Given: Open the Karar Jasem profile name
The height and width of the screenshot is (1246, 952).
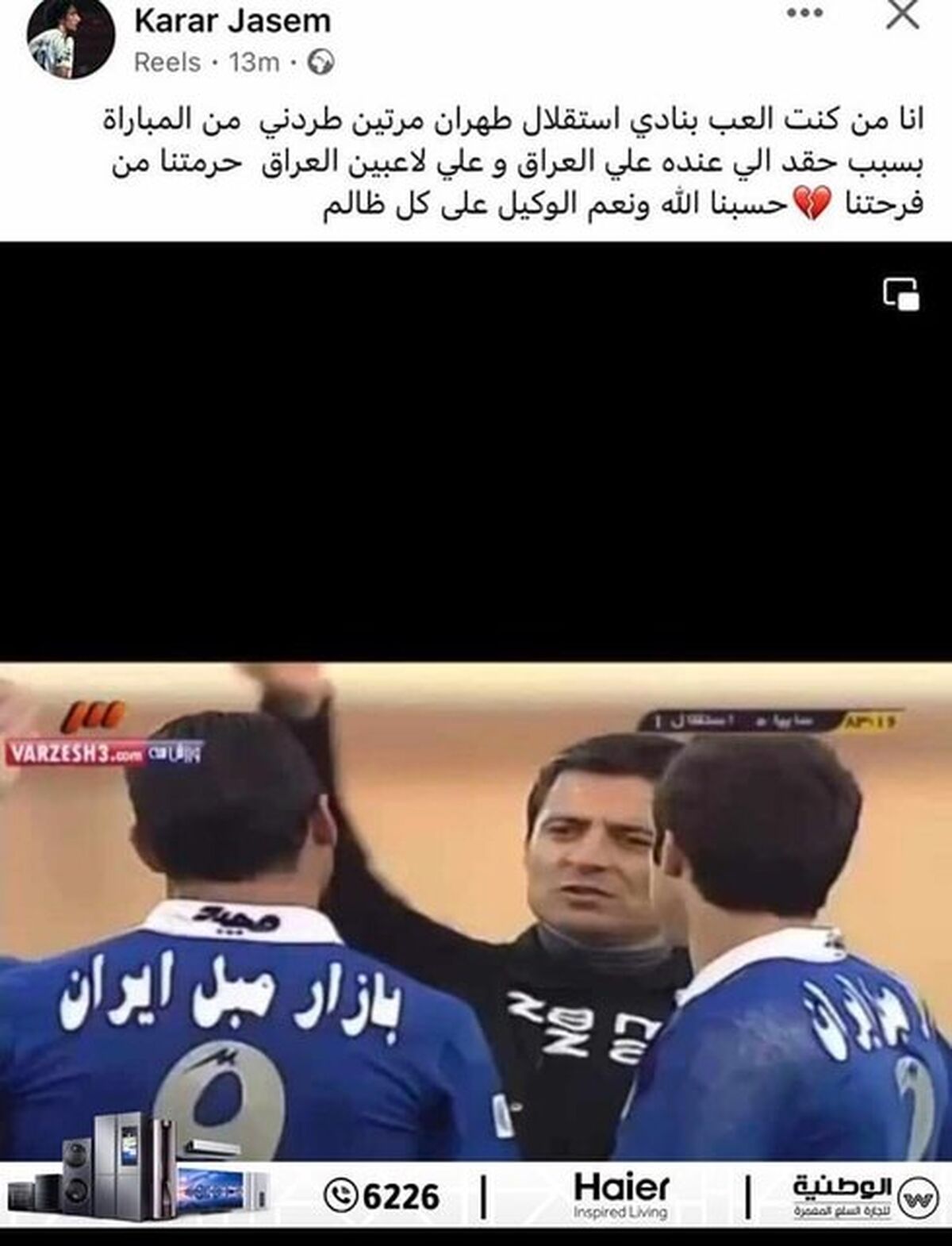Looking at the screenshot, I should tap(232, 21).
